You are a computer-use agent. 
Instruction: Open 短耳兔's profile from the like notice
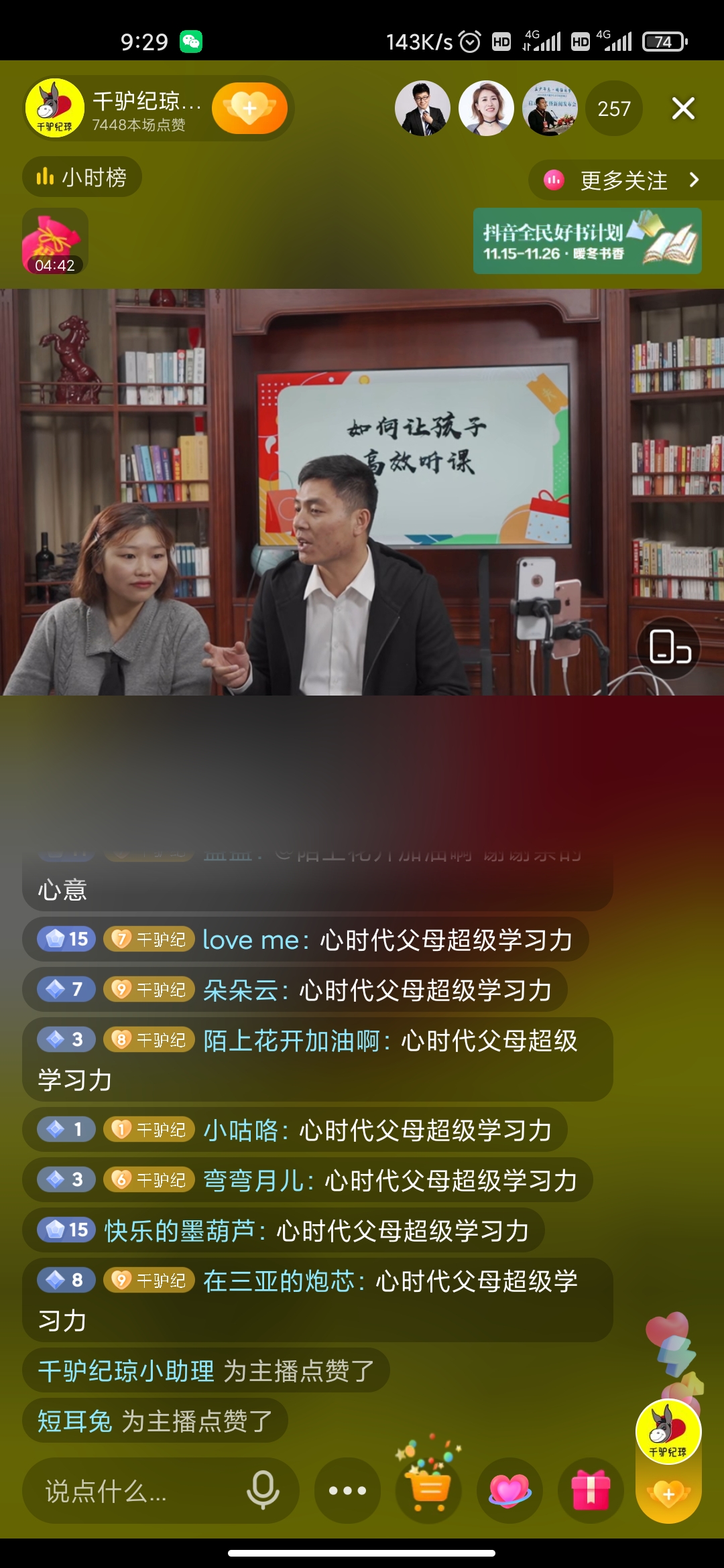[x=75, y=1421]
